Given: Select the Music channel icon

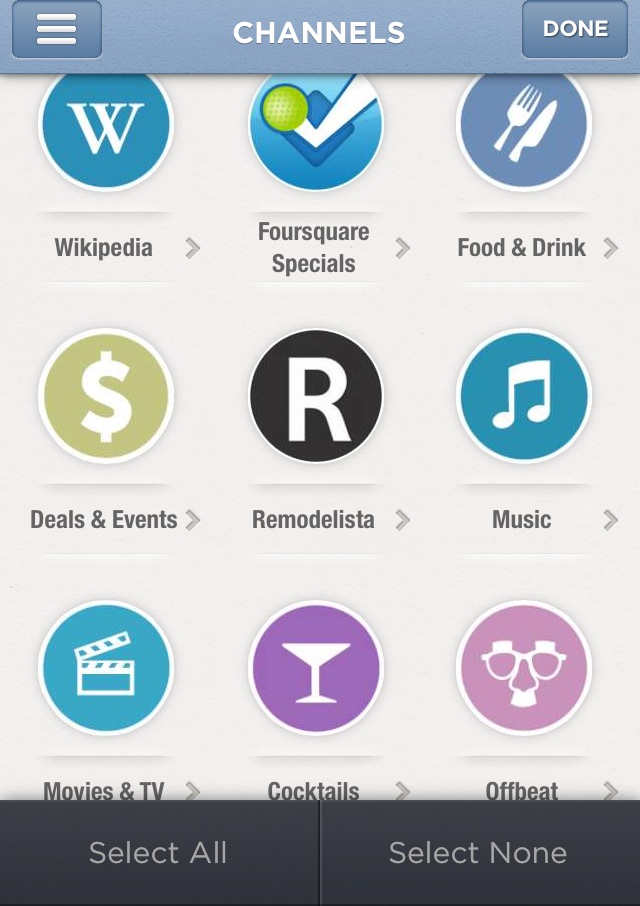Looking at the screenshot, I should [x=524, y=396].
